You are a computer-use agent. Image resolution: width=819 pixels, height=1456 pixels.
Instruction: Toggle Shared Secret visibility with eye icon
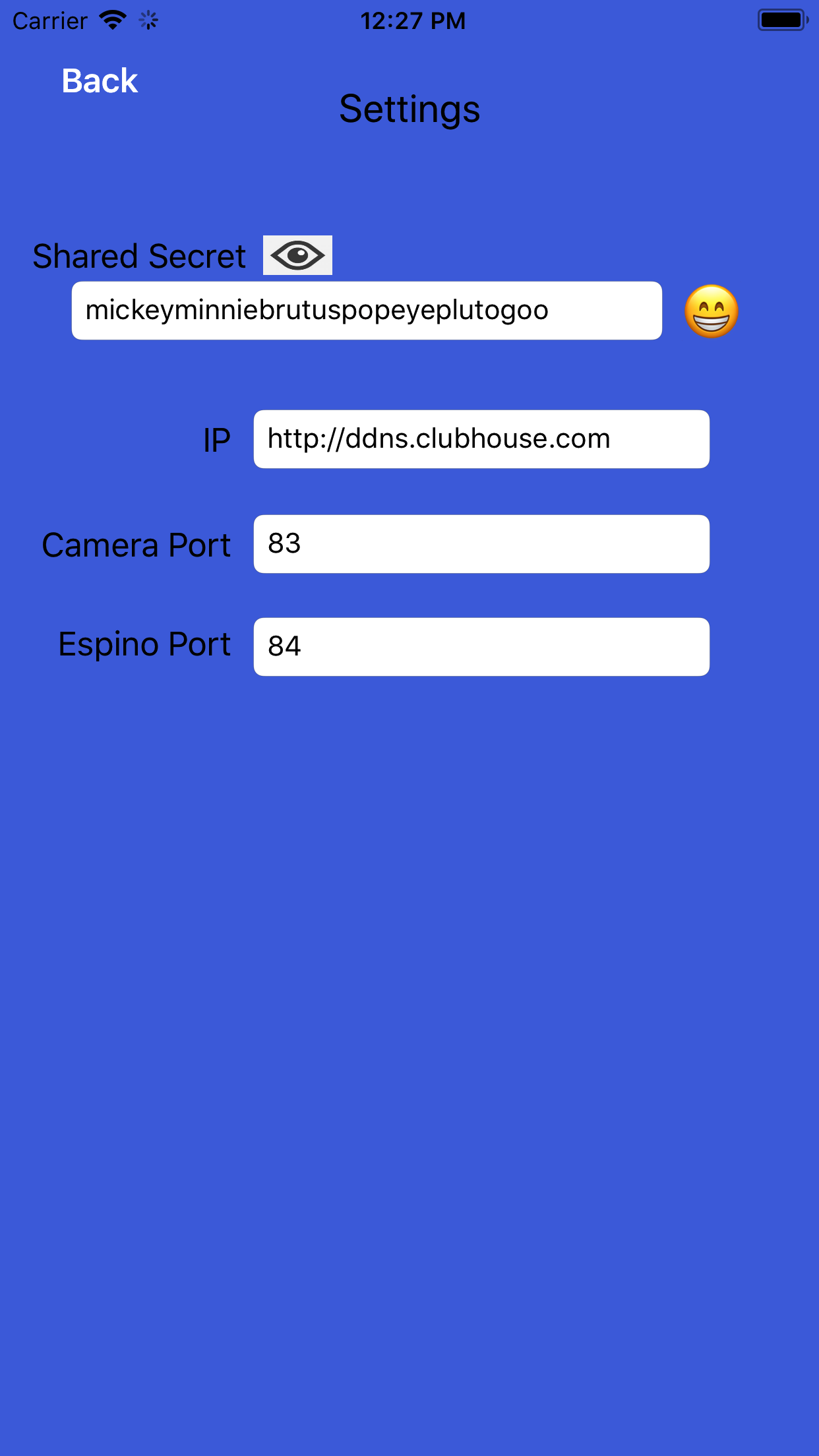(297, 255)
